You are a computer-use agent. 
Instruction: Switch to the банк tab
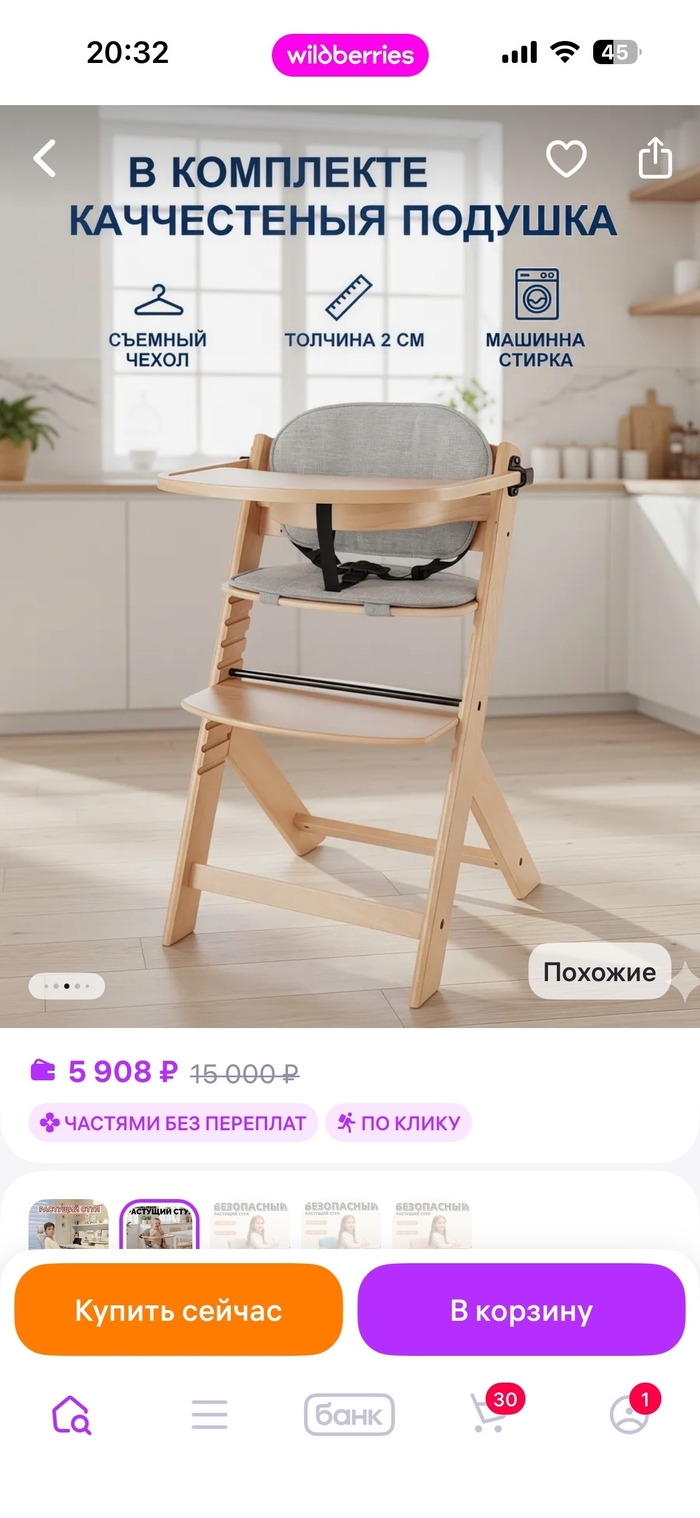click(x=349, y=1415)
